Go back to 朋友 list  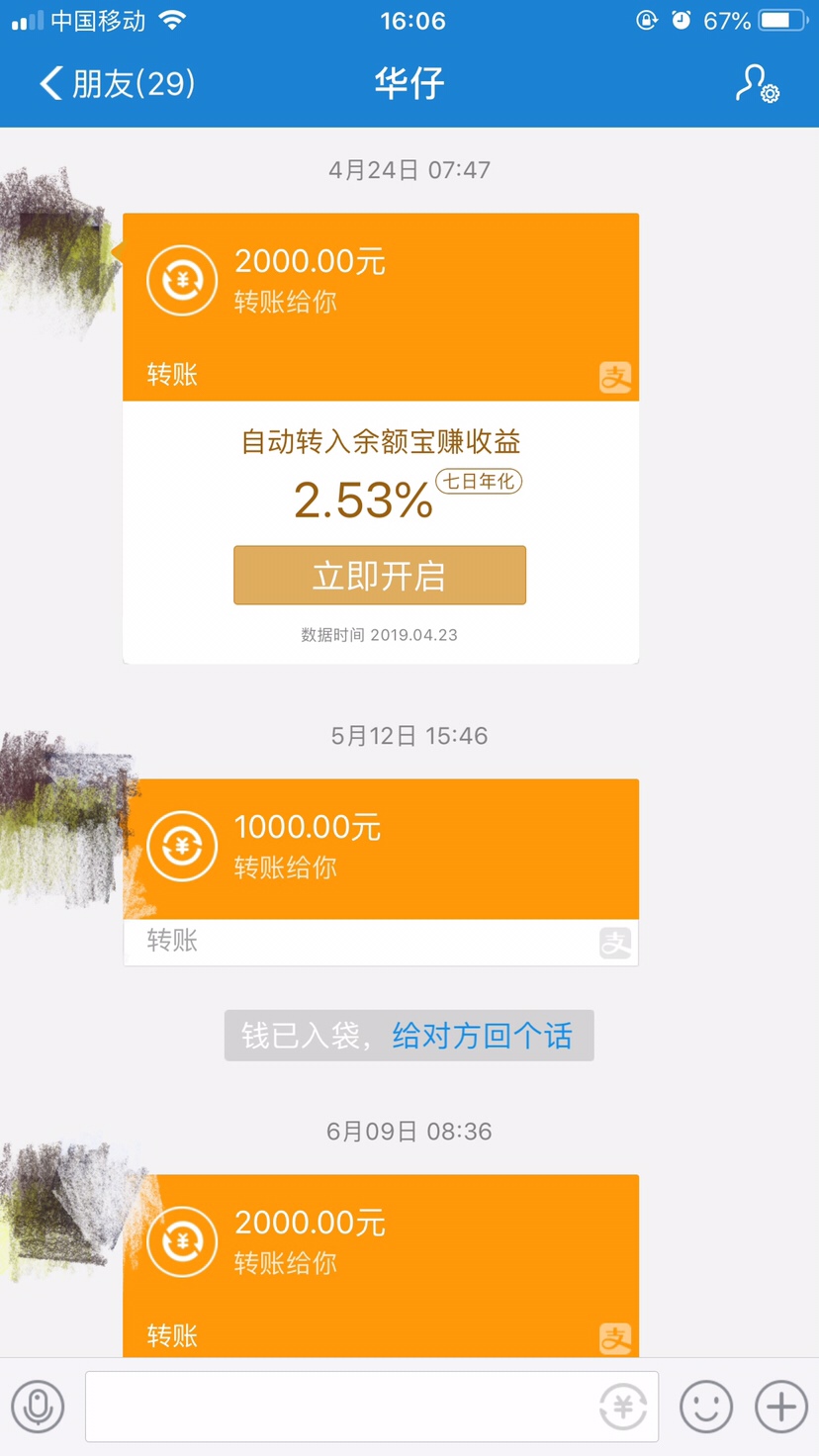(x=116, y=83)
